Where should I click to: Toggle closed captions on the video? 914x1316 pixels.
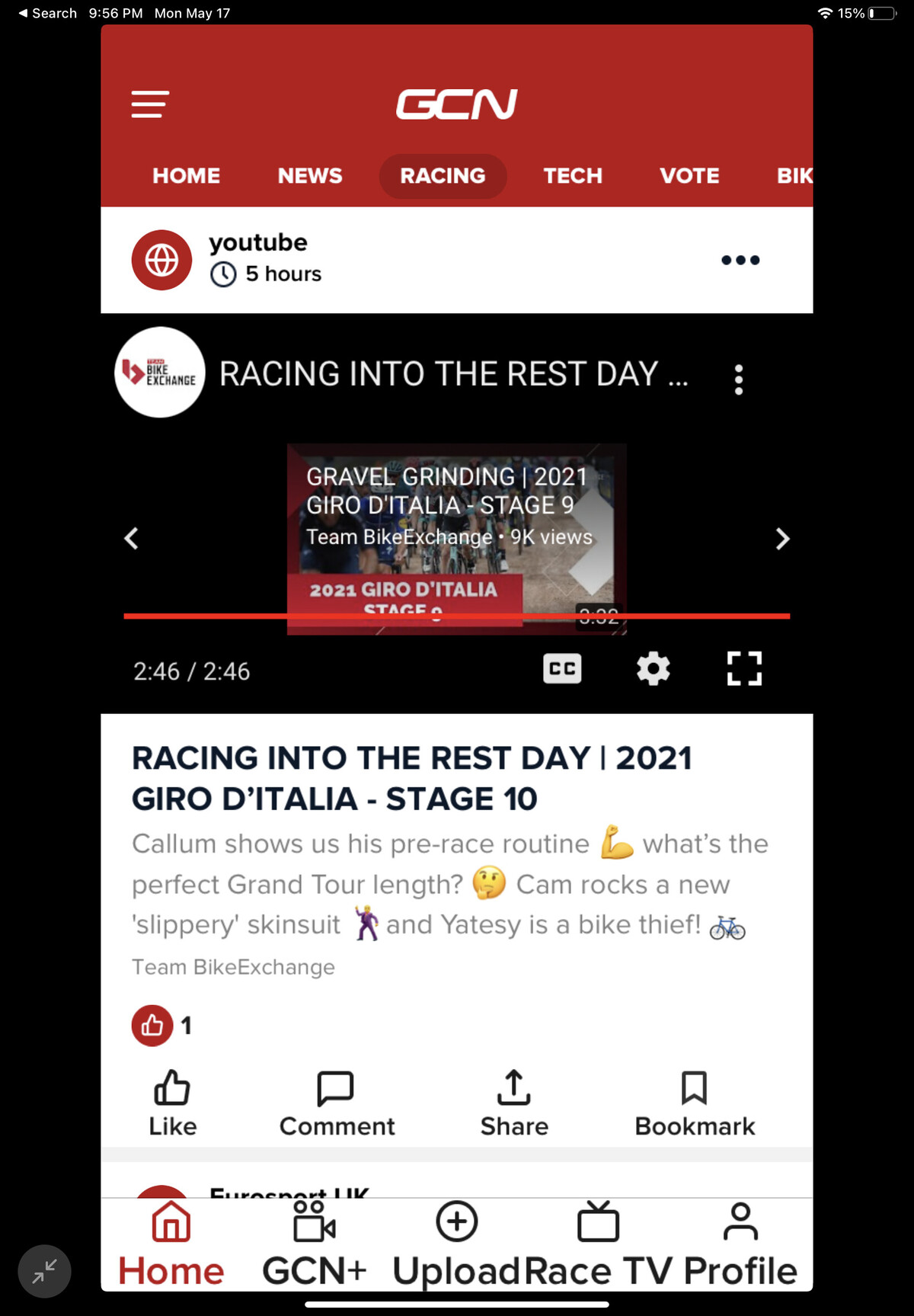pos(562,669)
